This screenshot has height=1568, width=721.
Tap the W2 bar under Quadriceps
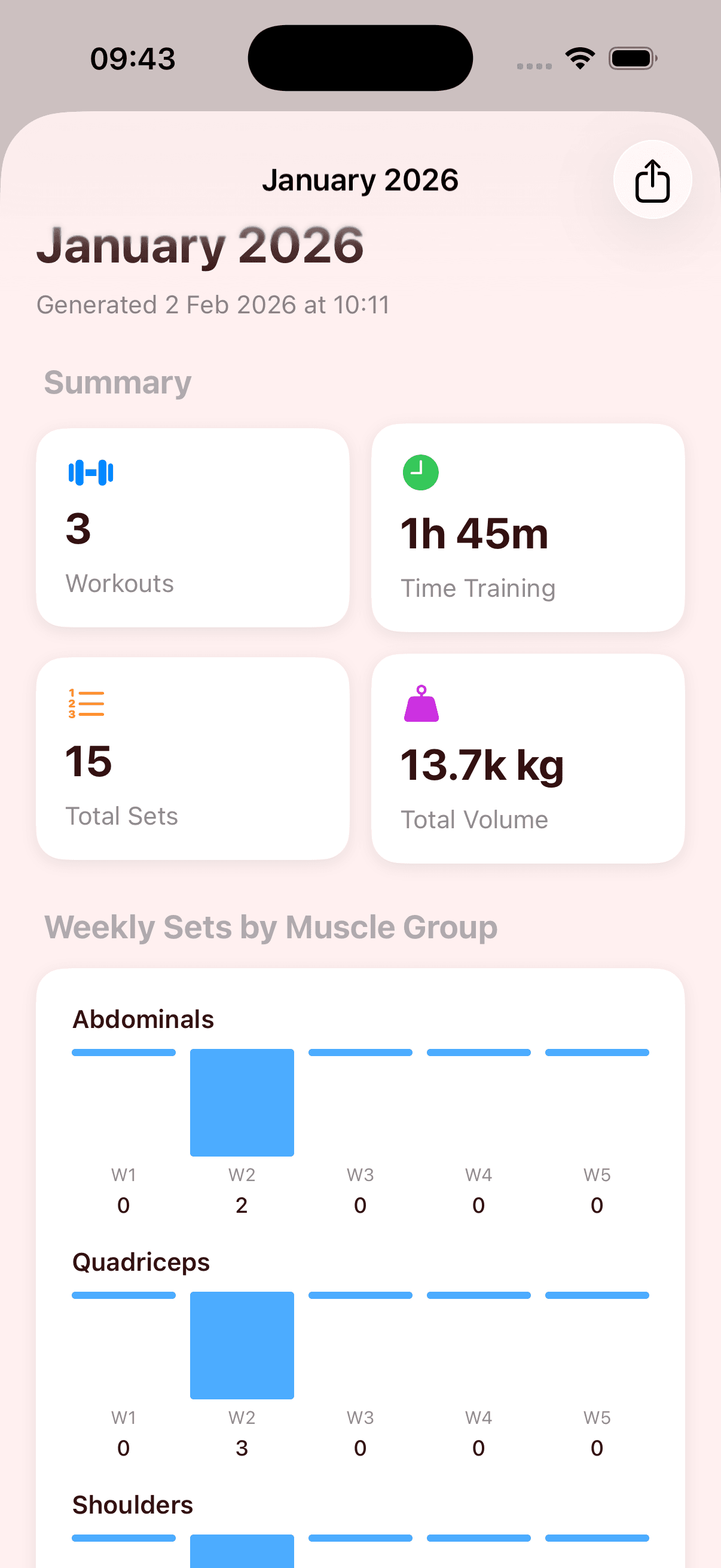coord(242,1345)
